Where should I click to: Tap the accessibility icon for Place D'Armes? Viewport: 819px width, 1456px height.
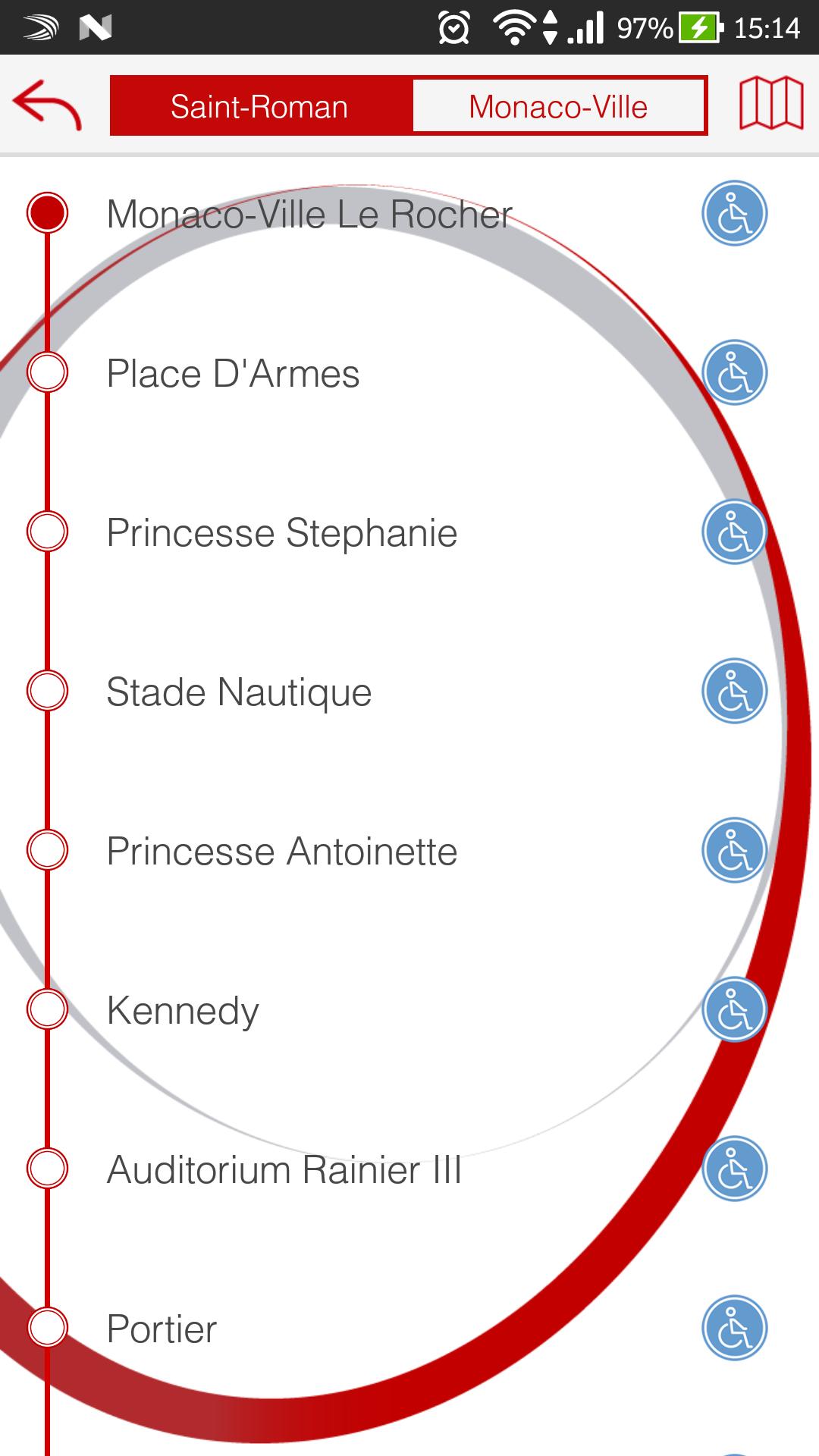click(x=734, y=372)
